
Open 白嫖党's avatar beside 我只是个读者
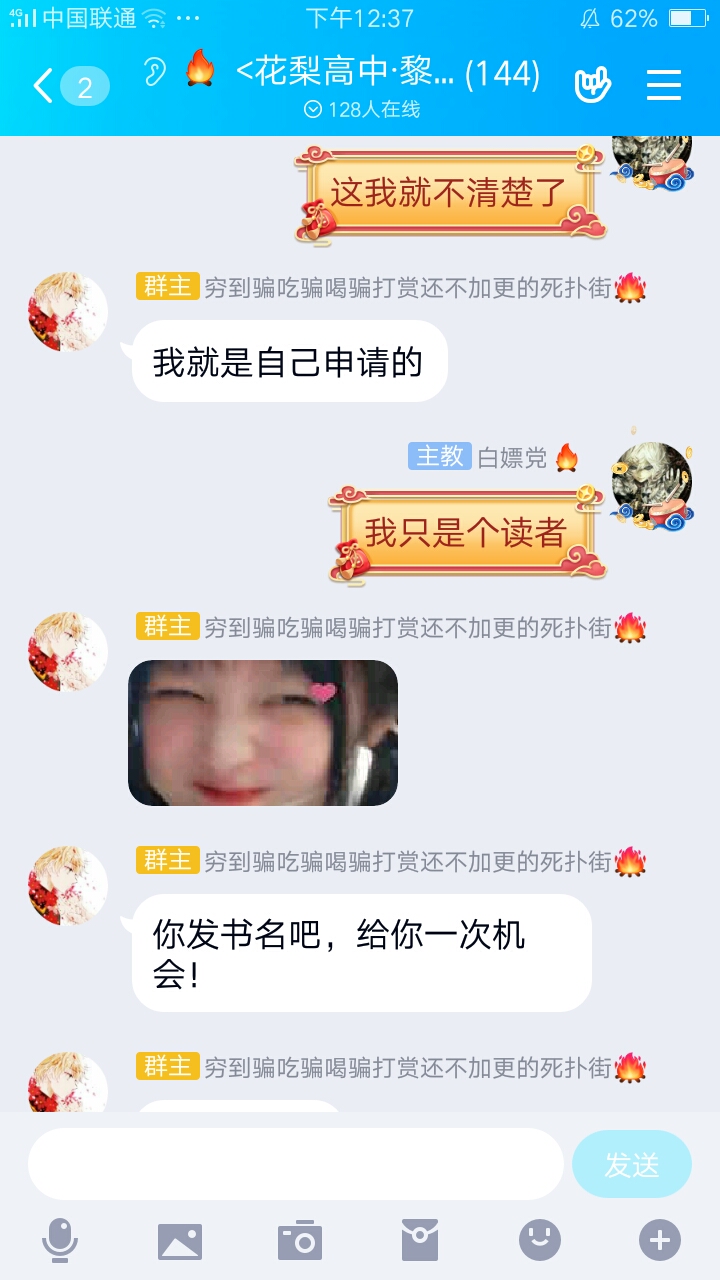tap(652, 482)
